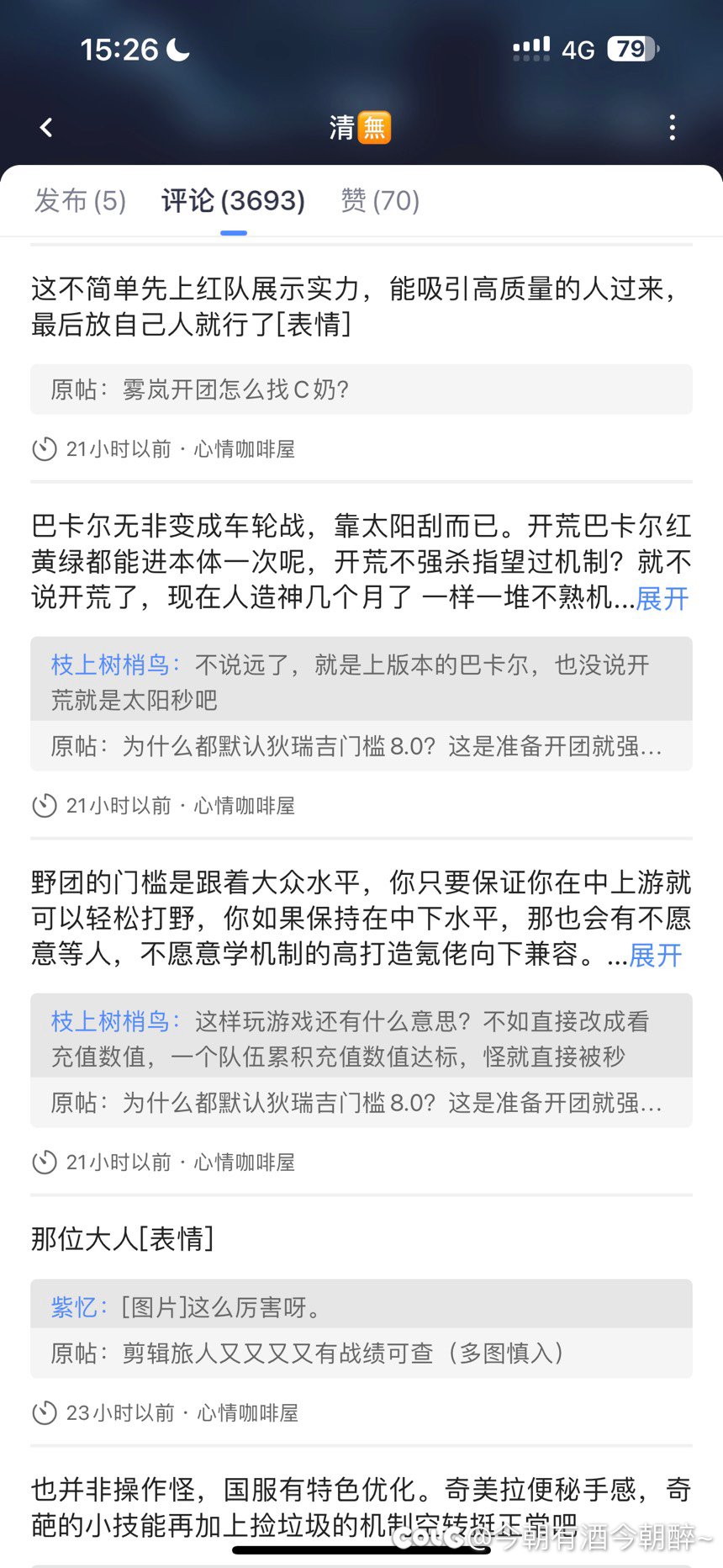Viewport: 723px width, 1568px height.
Task: Expand the comment starting with 巴卡尔无非变成车轮战
Action: coord(662,598)
